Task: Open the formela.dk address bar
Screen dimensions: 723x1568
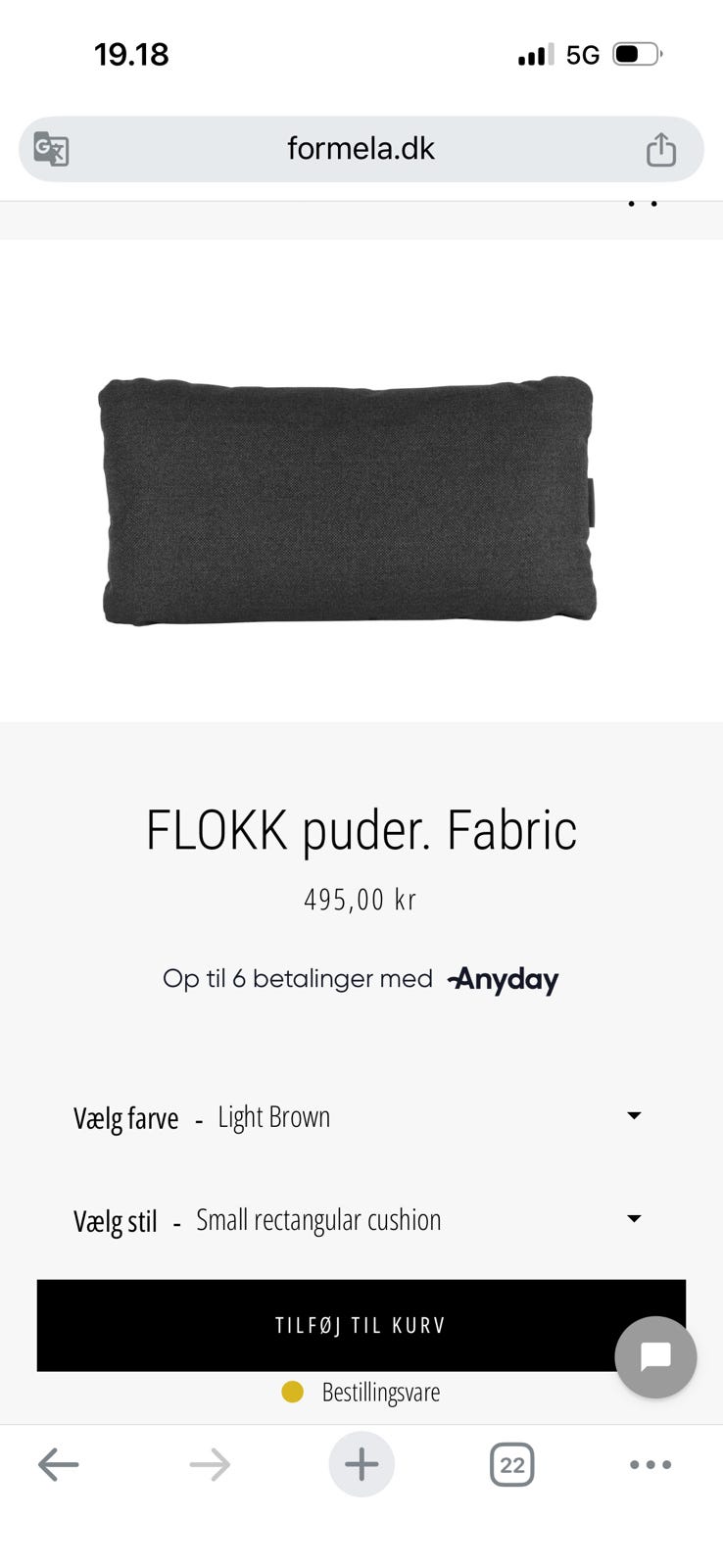Action: tap(361, 149)
